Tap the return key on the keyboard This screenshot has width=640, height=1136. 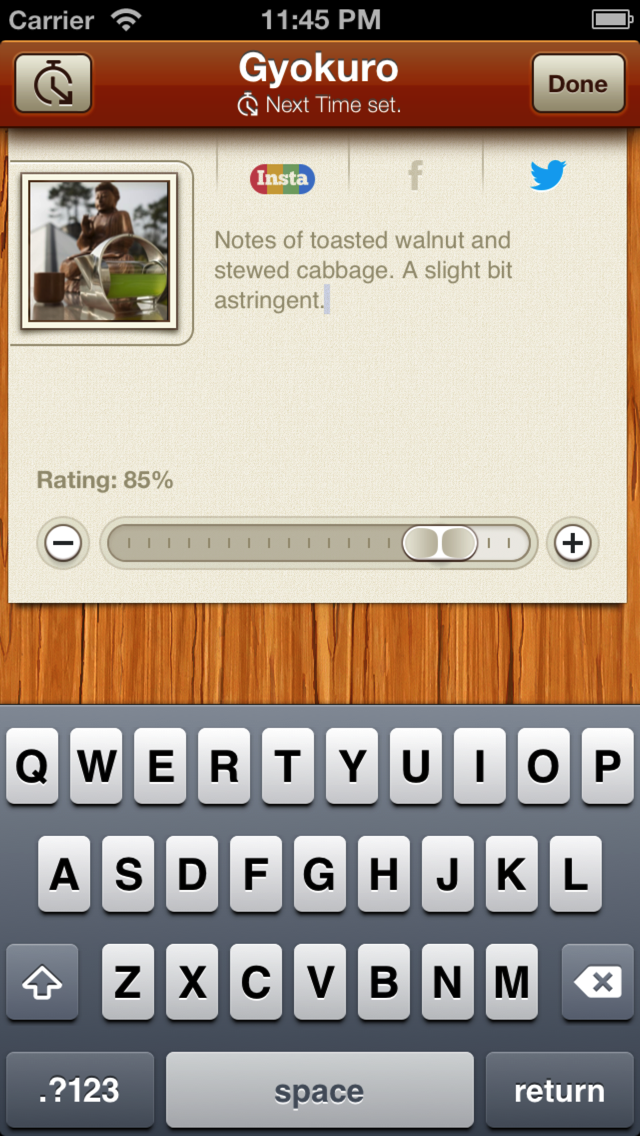559,1091
